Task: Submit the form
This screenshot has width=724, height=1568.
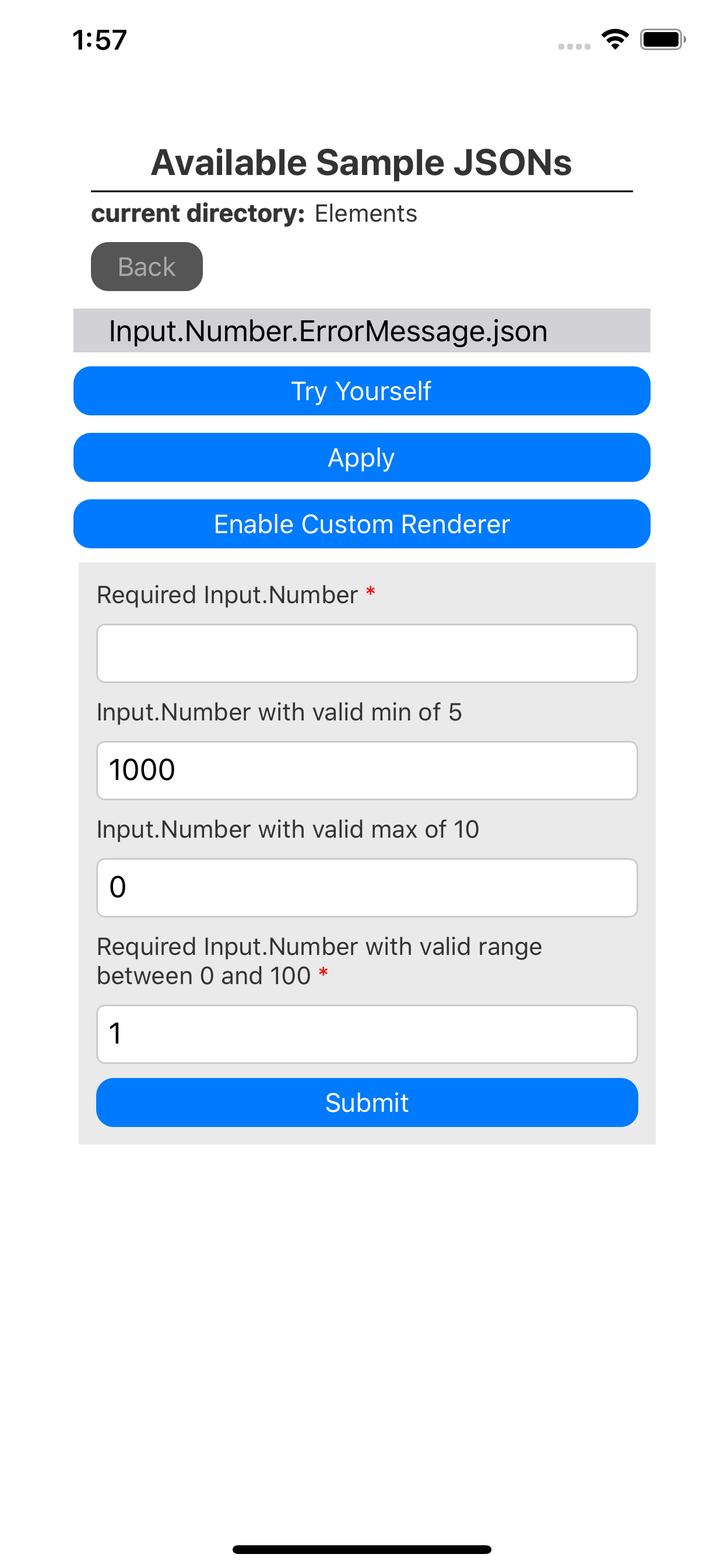Action: 366,1102
